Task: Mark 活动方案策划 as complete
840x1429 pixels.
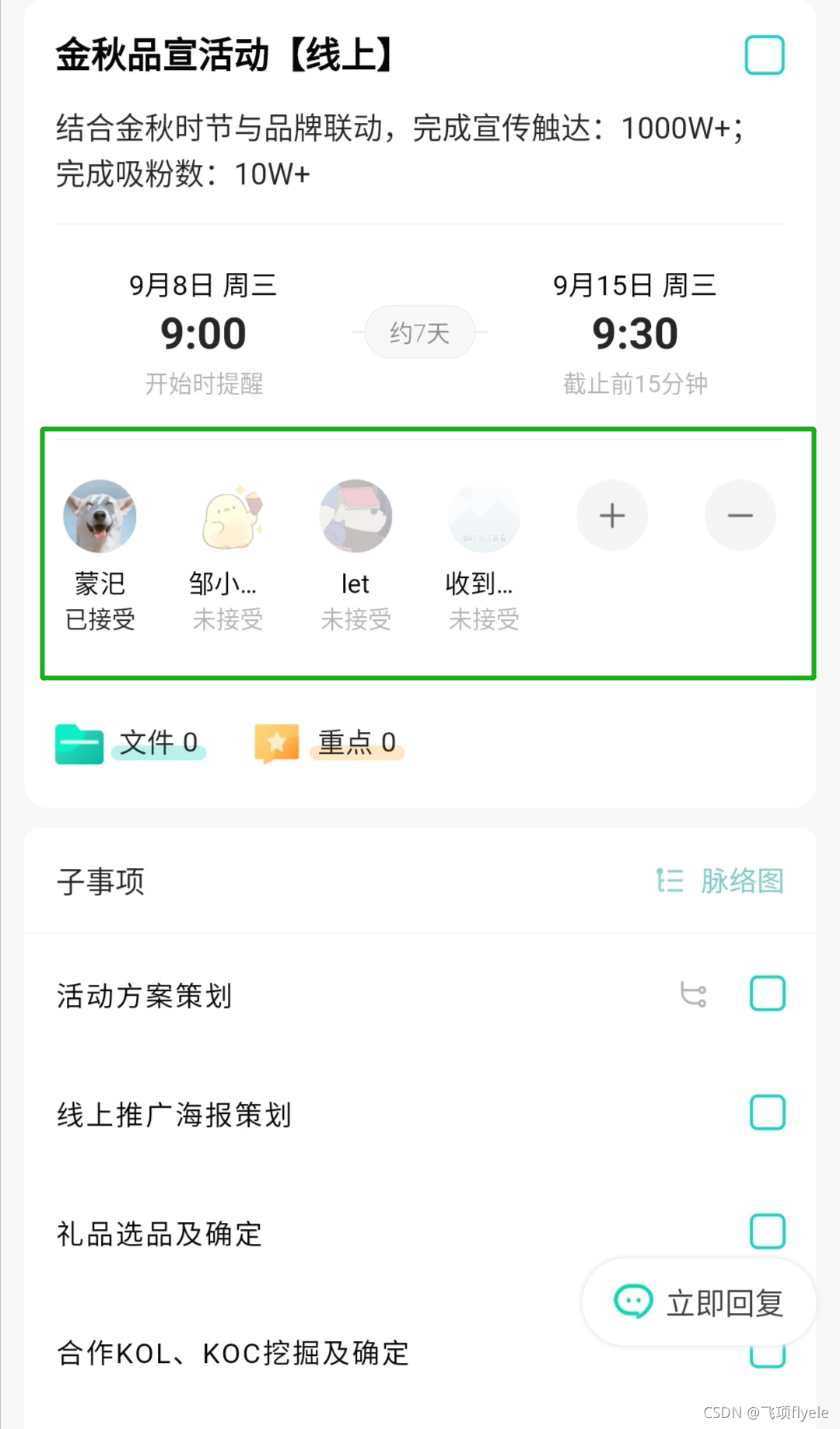Action: tap(767, 994)
